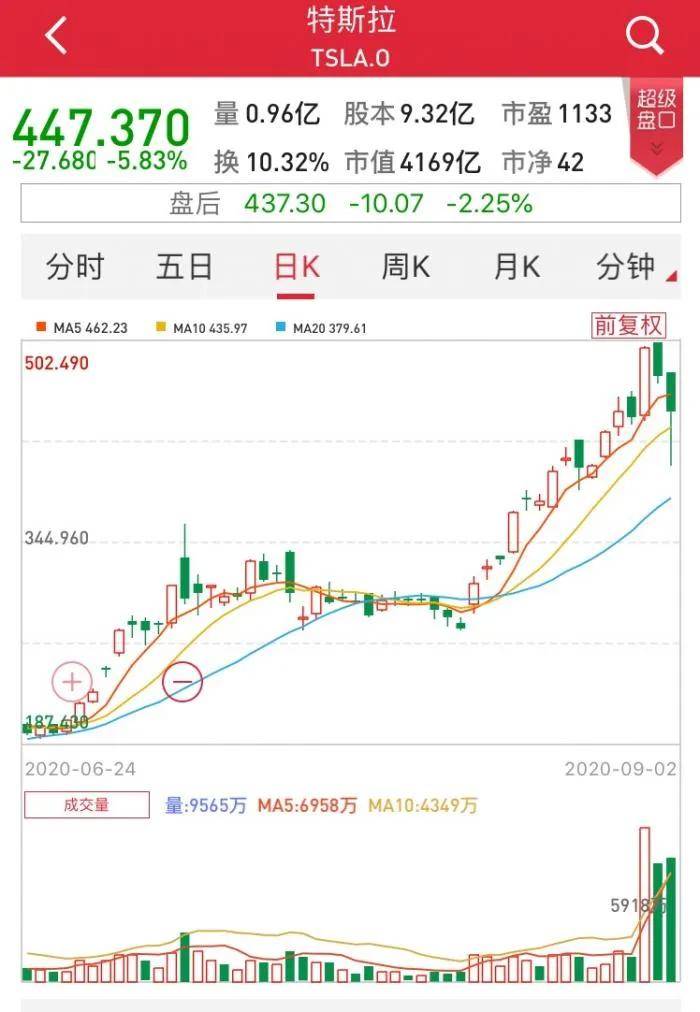Image resolution: width=700 pixels, height=1012 pixels.
Task: Change the 成交量 indicator
Action: 87,805
